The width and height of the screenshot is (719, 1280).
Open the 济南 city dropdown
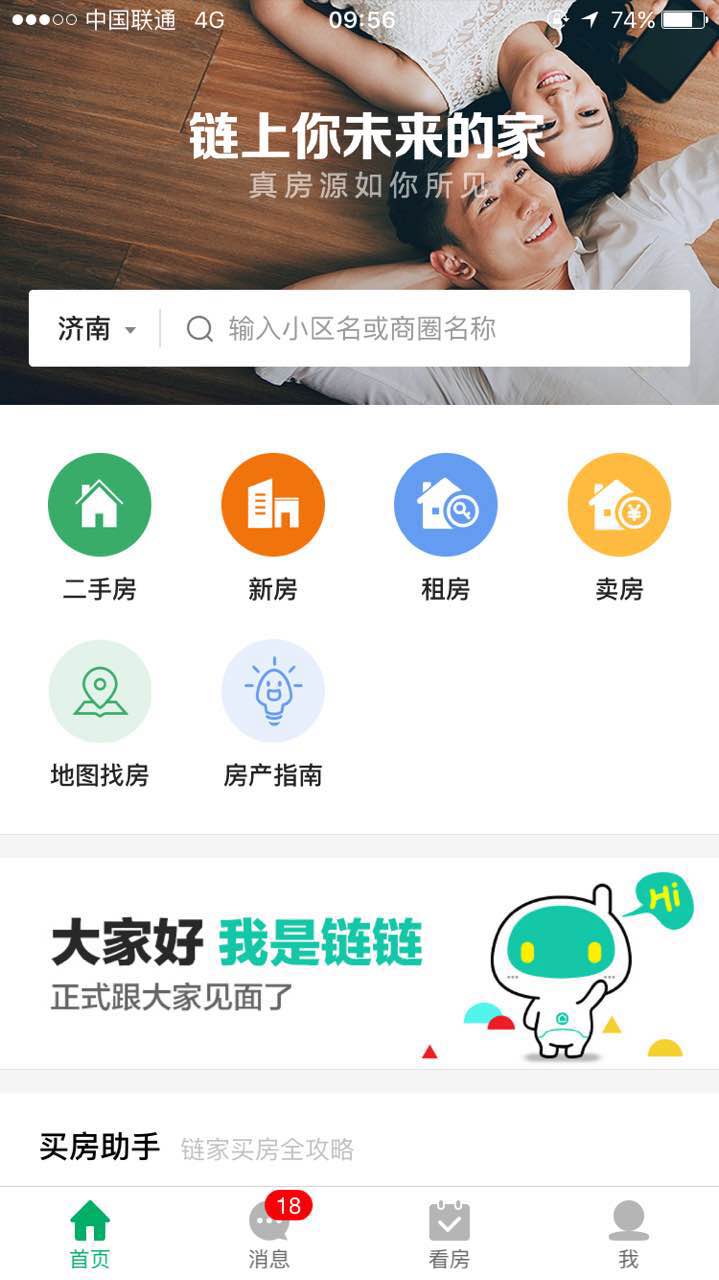coord(96,329)
